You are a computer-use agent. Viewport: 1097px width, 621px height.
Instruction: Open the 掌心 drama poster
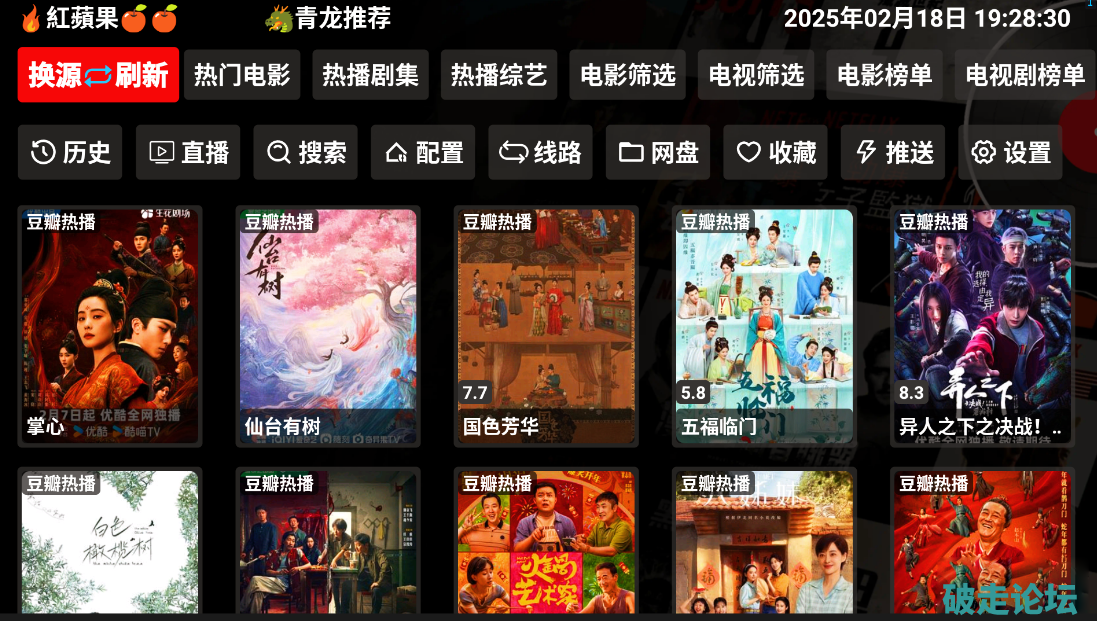pos(110,326)
